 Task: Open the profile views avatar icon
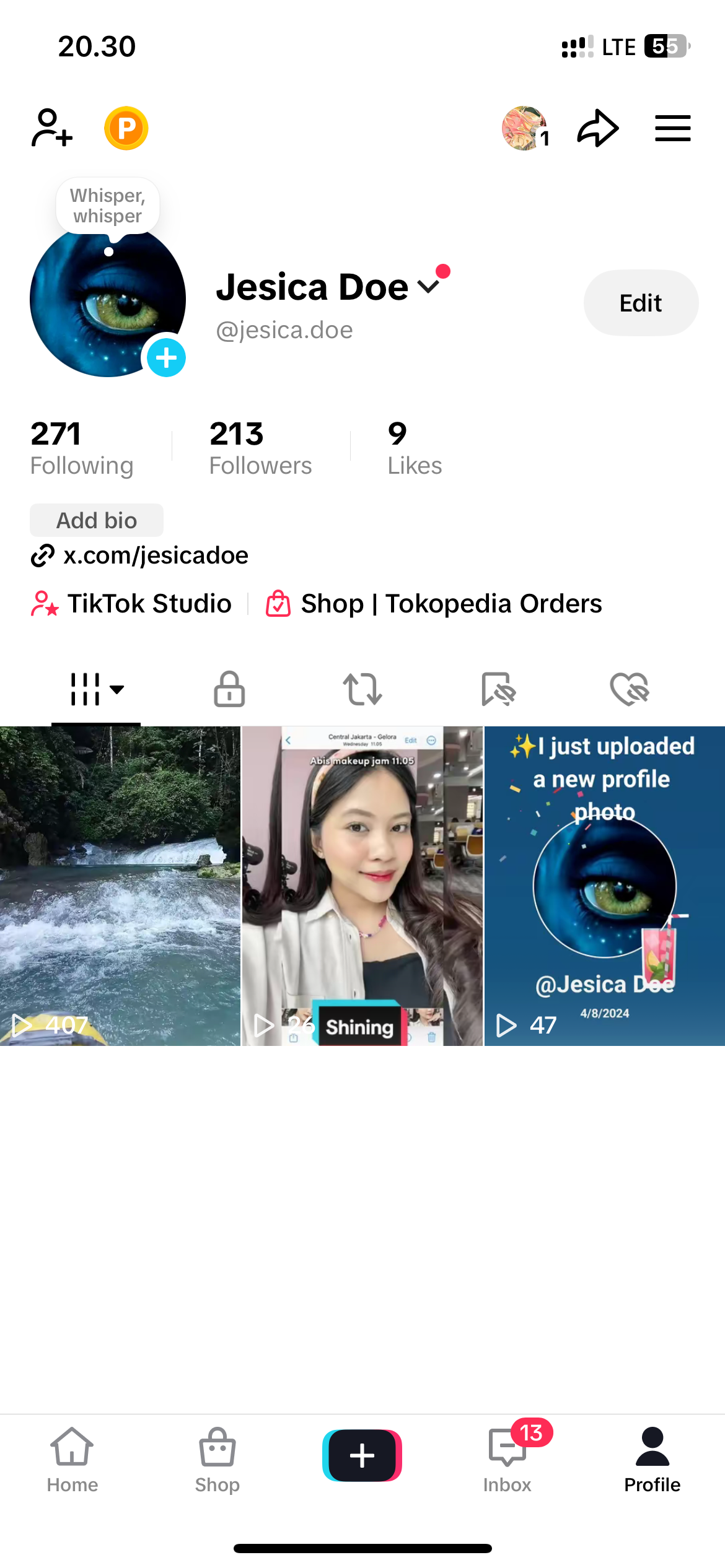pos(525,128)
